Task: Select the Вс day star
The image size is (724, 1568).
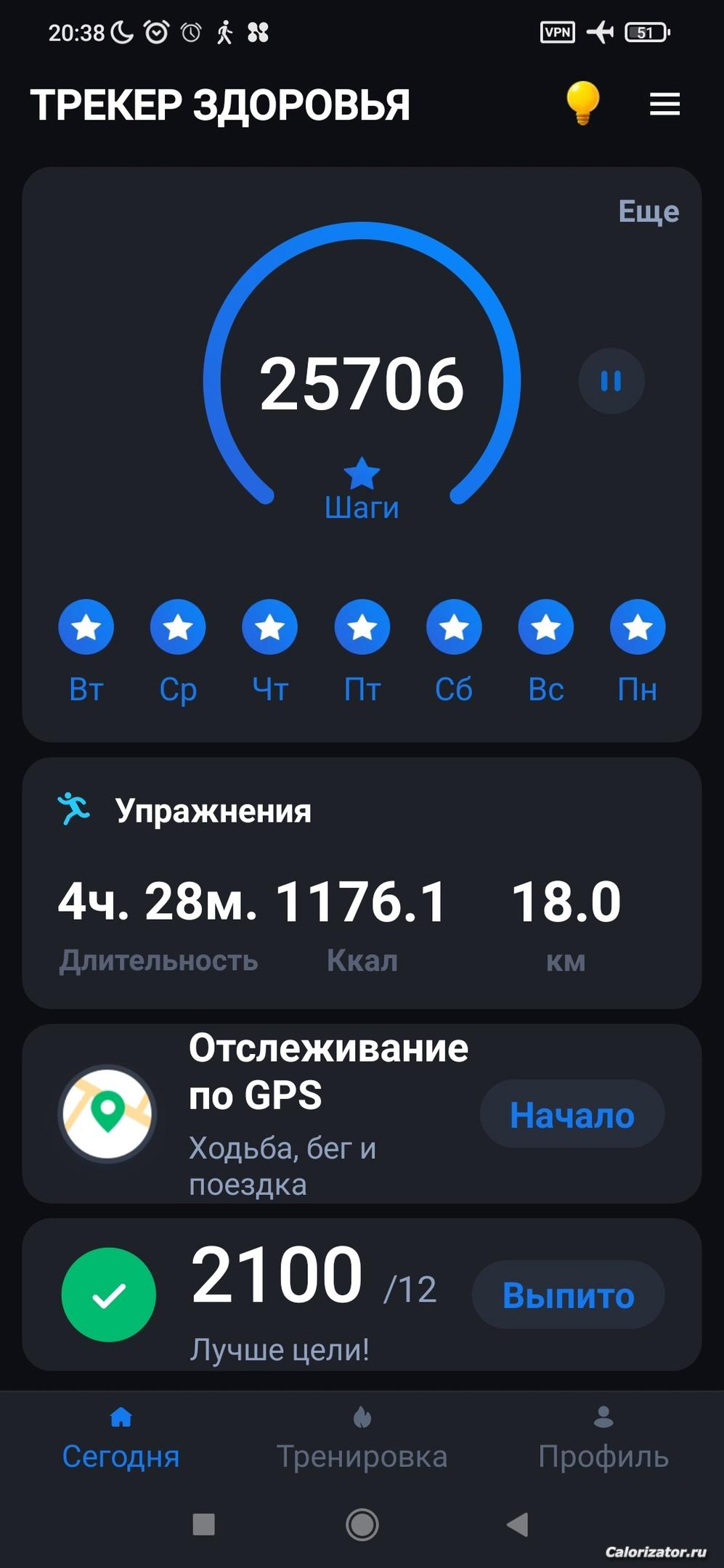Action: [x=546, y=627]
